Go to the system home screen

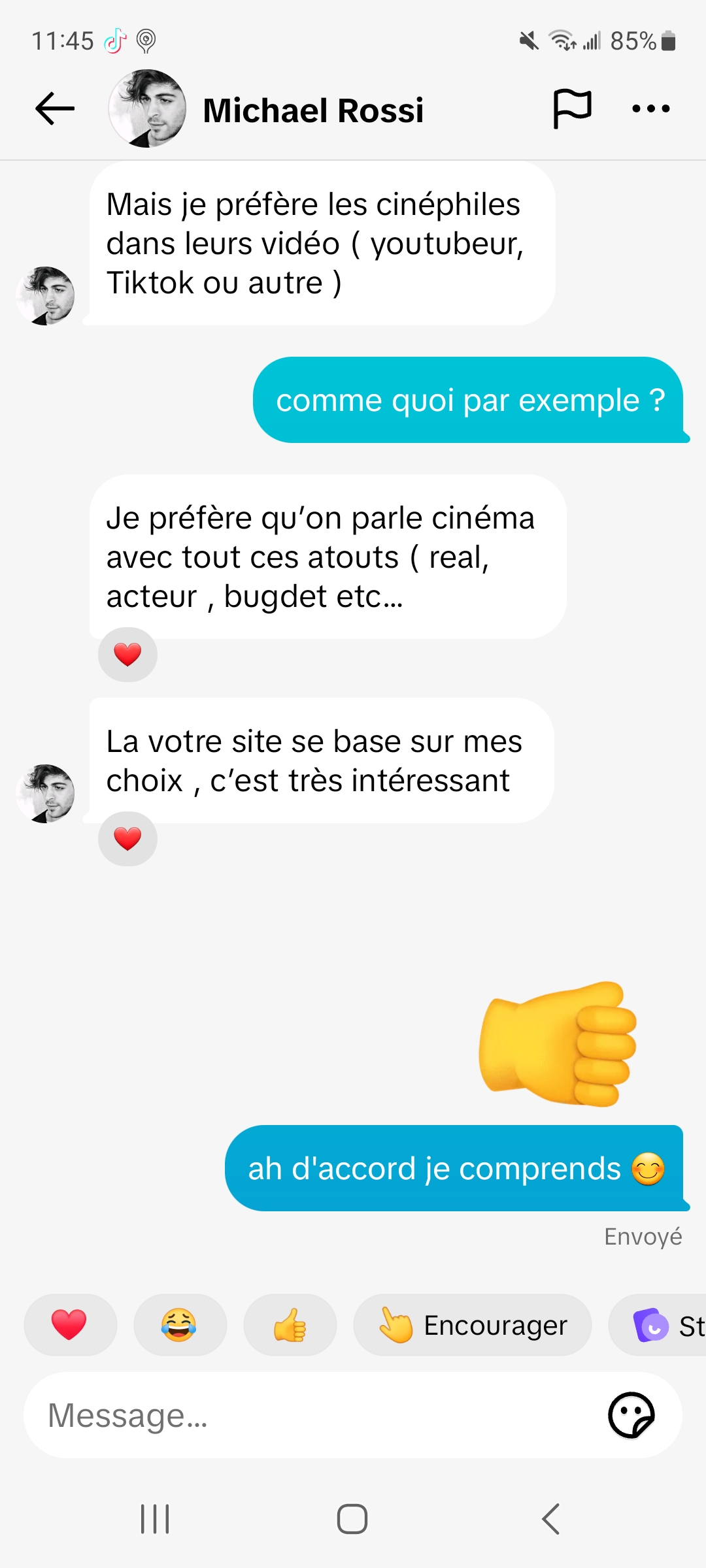352,1518
